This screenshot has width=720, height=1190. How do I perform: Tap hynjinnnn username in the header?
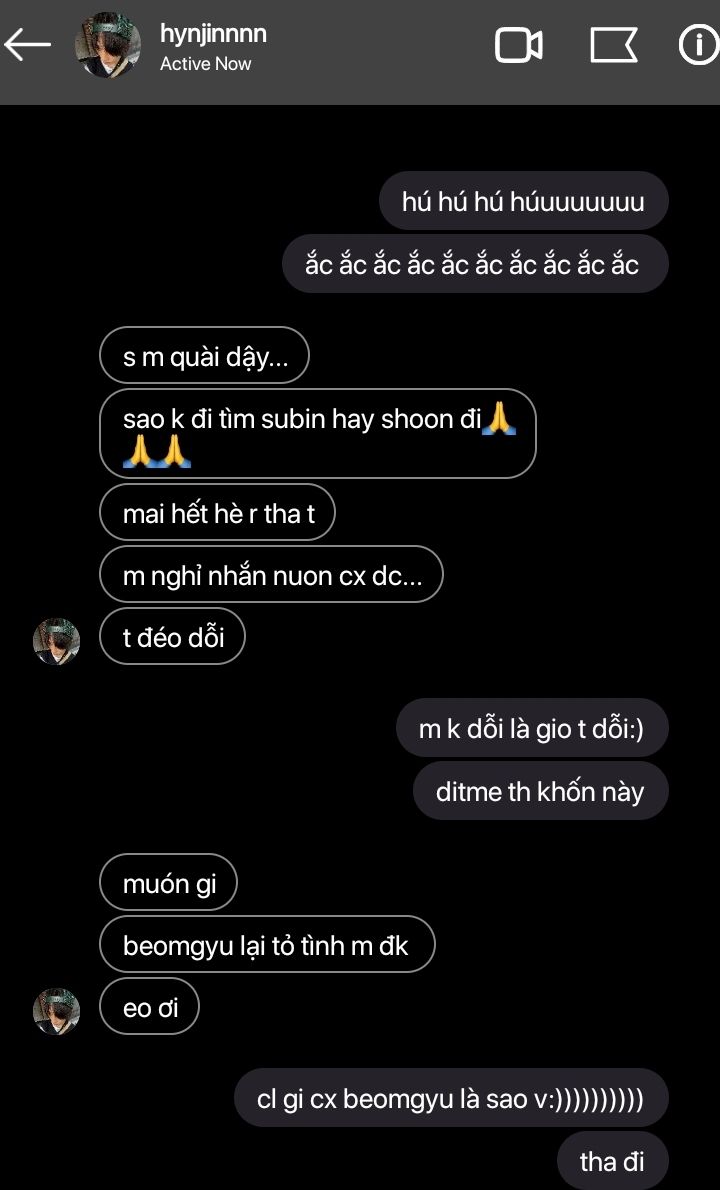(x=213, y=34)
